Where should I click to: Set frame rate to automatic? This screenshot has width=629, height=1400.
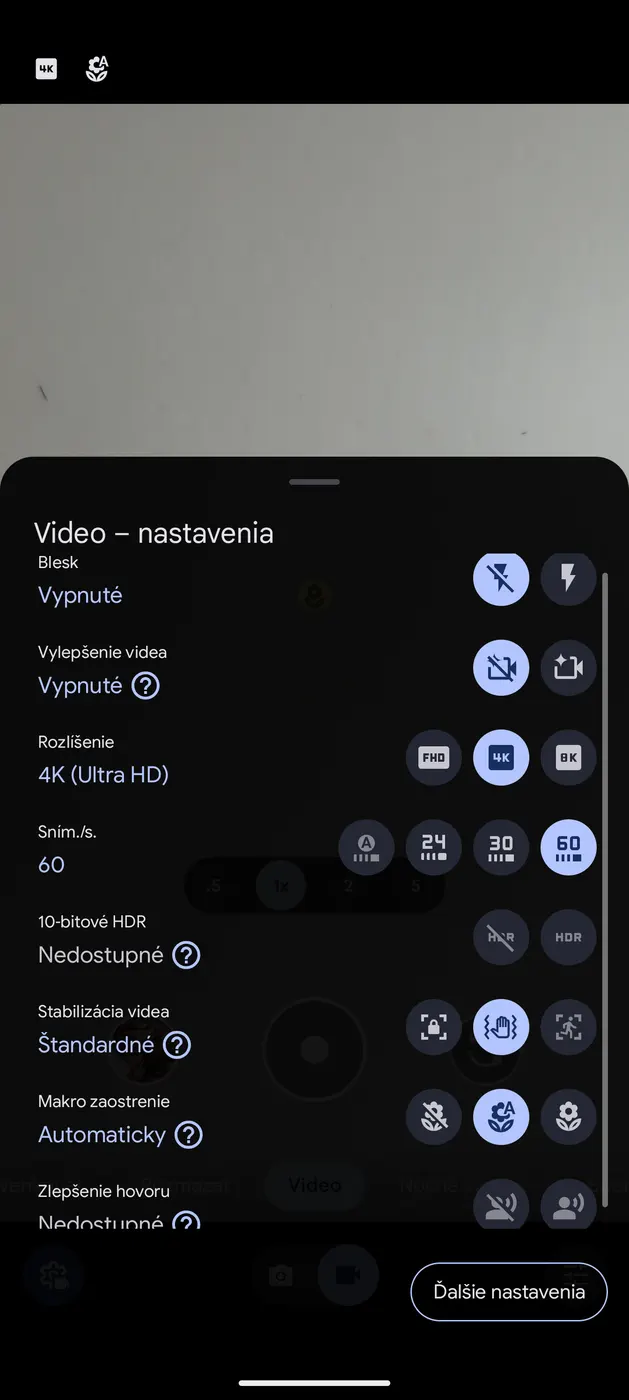click(x=367, y=847)
